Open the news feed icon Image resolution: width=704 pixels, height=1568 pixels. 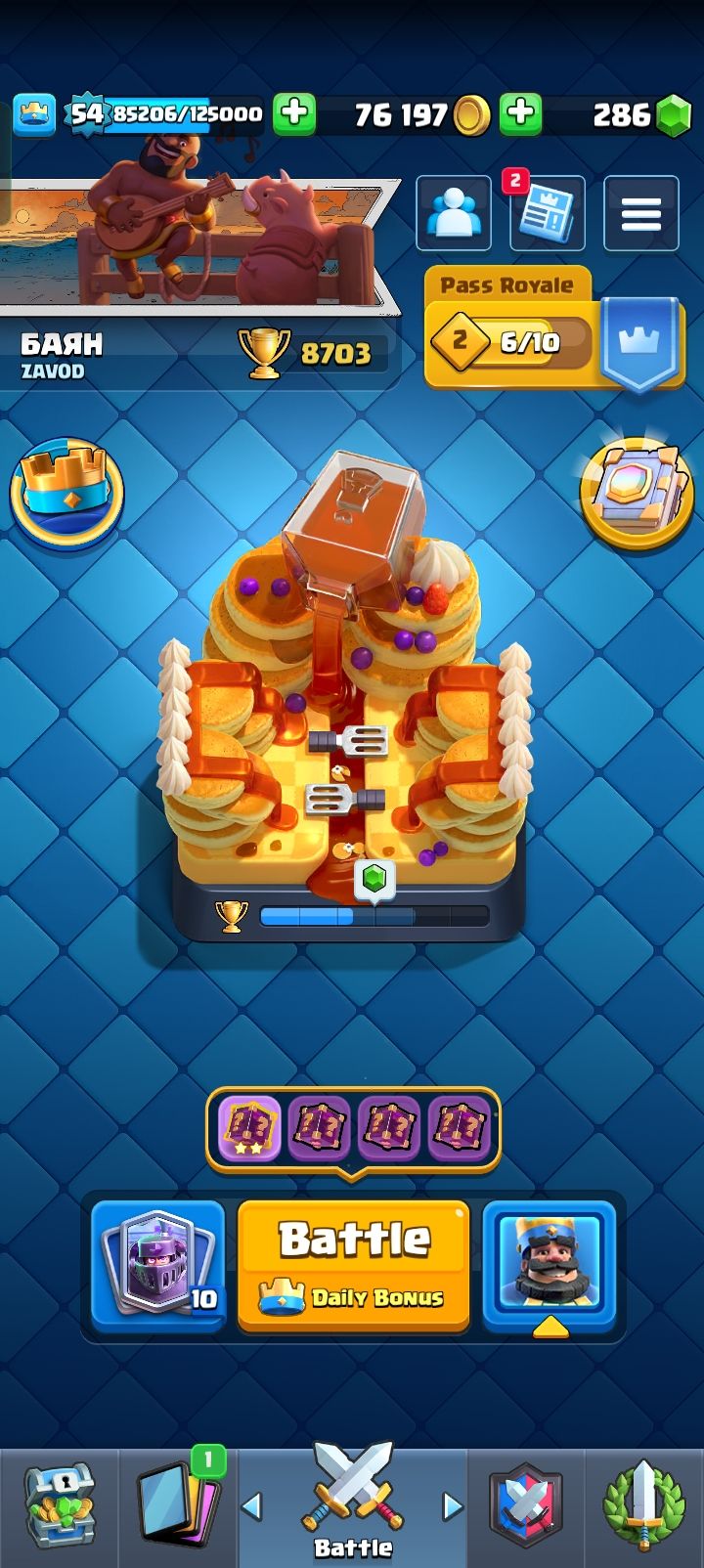click(x=548, y=213)
